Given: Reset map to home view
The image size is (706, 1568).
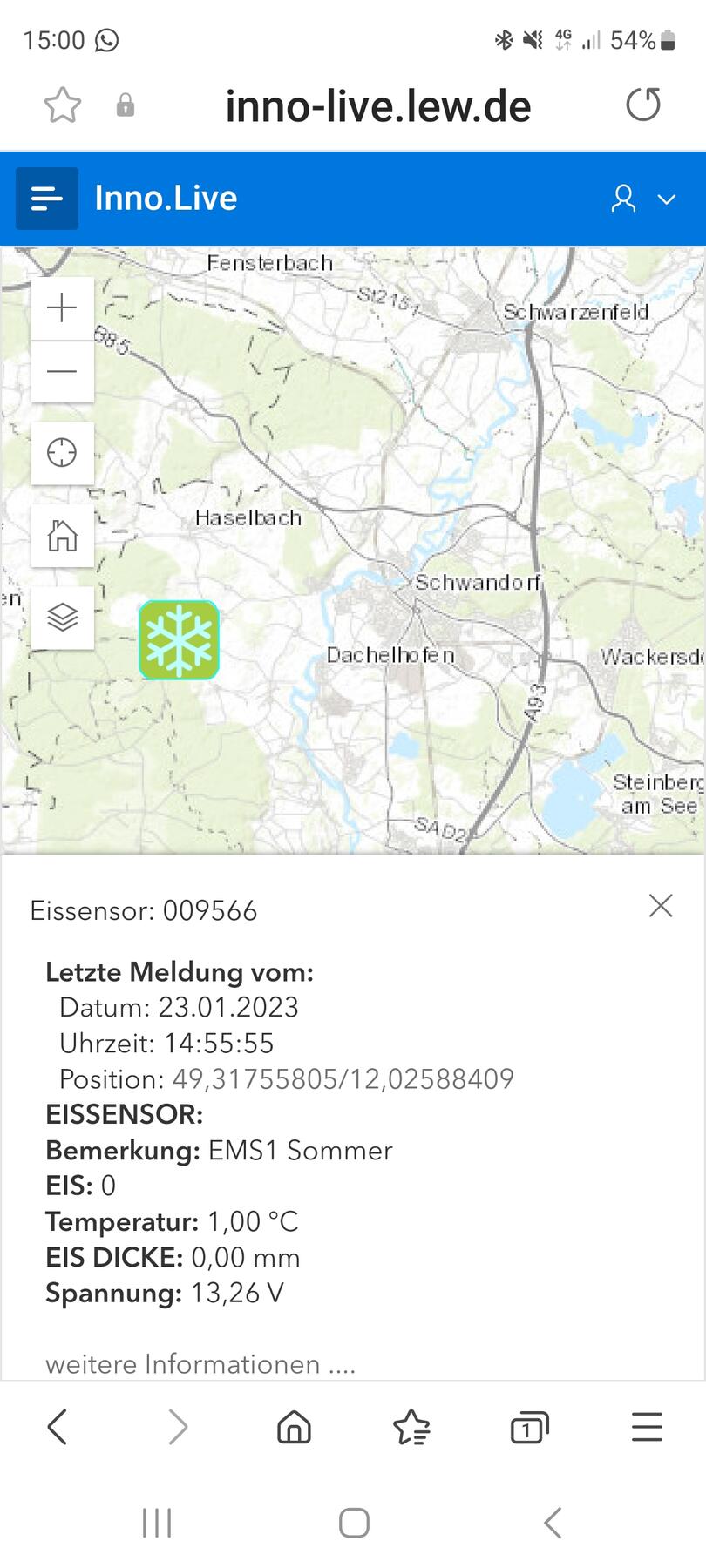Looking at the screenshot, I should [x=63, y=535].
